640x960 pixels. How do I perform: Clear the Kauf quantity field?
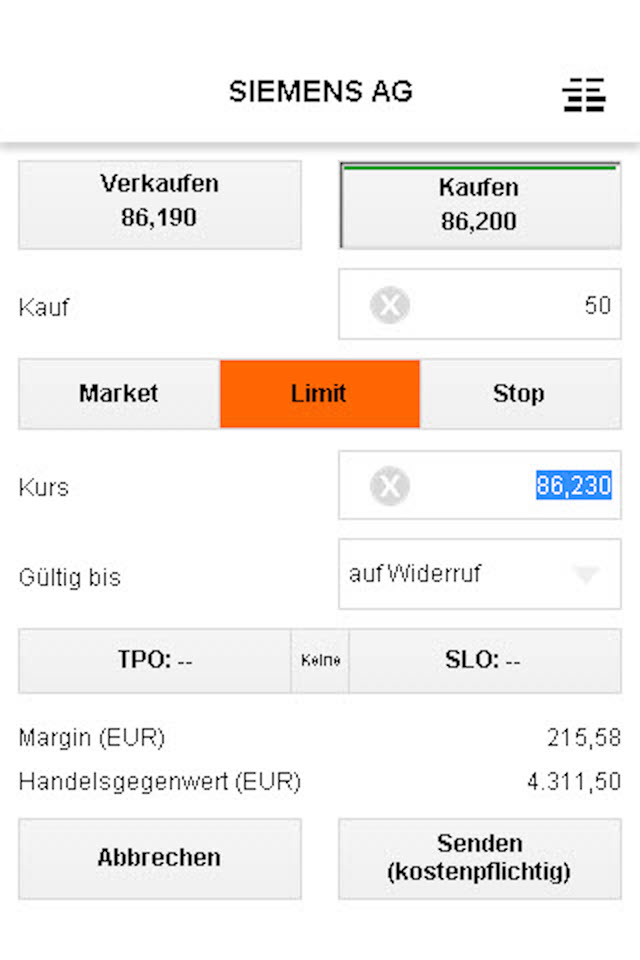(389, 305)
